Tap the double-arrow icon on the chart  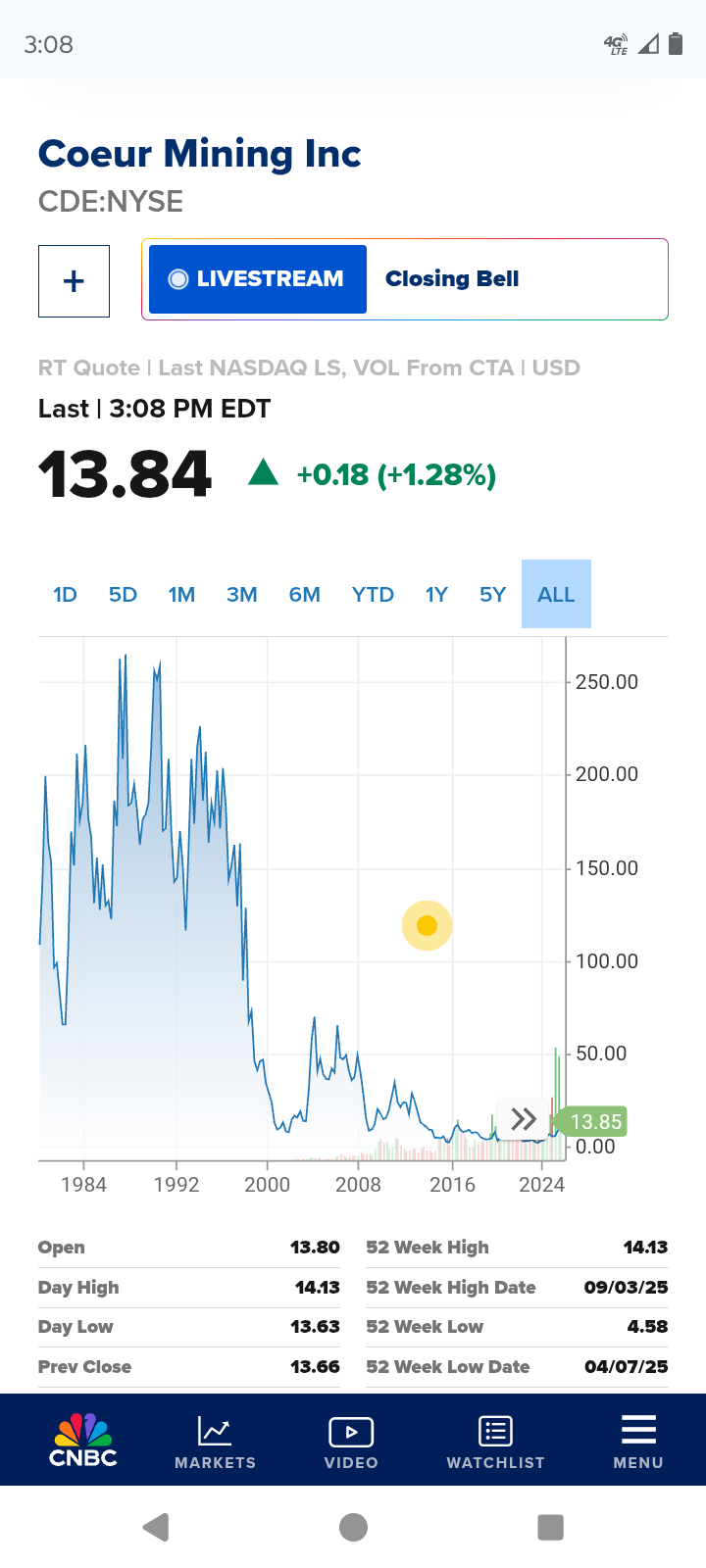[x=524, y=1119]
